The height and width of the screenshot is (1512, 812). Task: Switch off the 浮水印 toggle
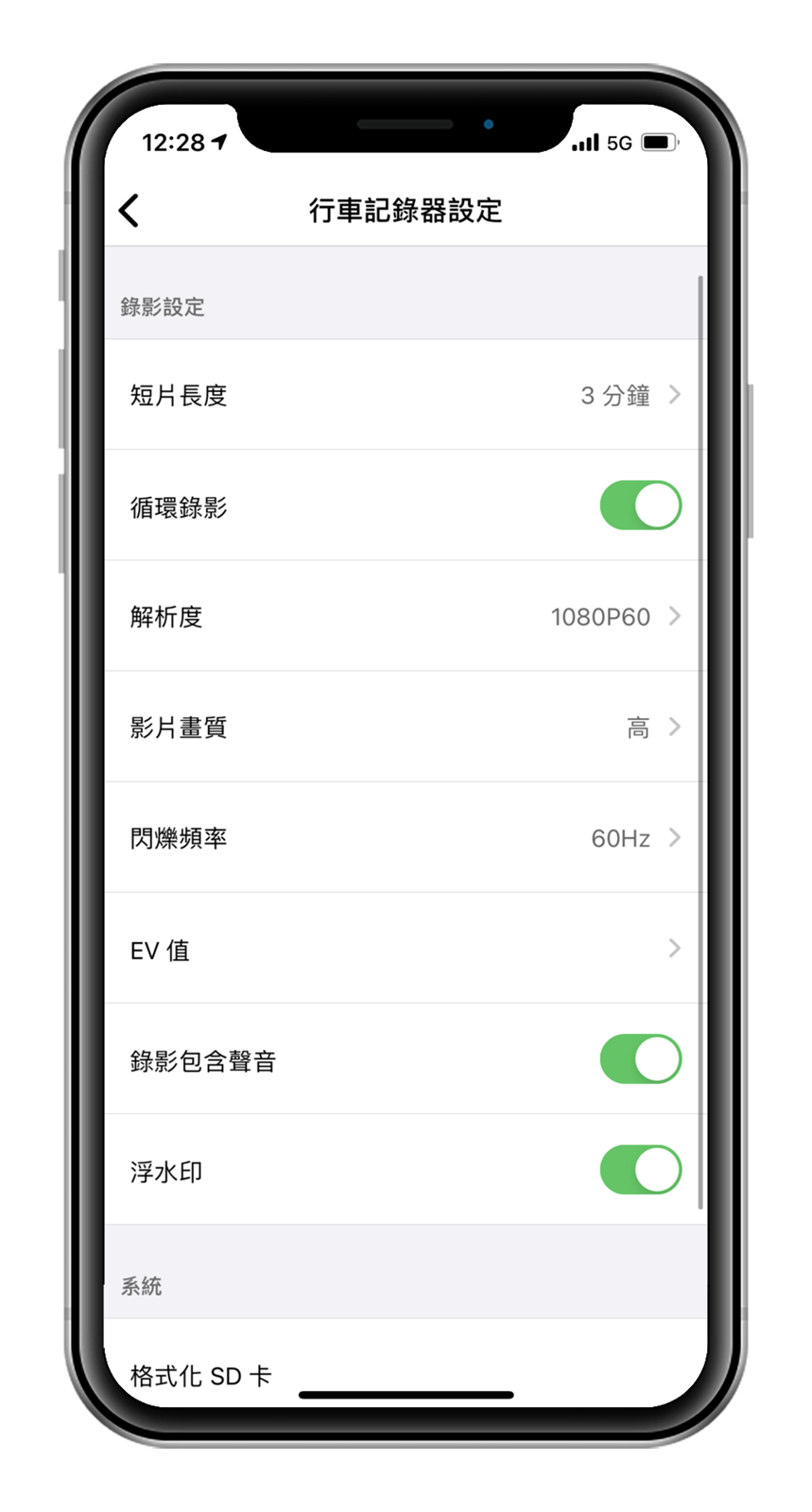coord(640,1170)
